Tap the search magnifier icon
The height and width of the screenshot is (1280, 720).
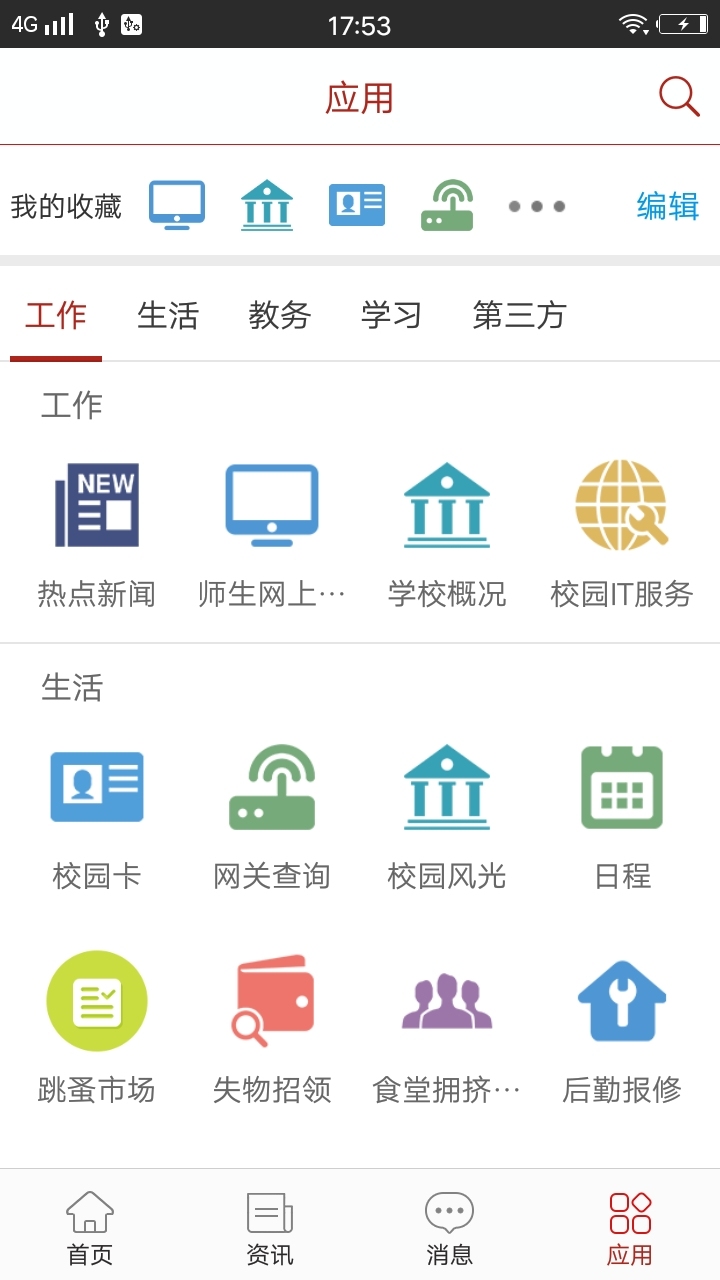(678, 96)
